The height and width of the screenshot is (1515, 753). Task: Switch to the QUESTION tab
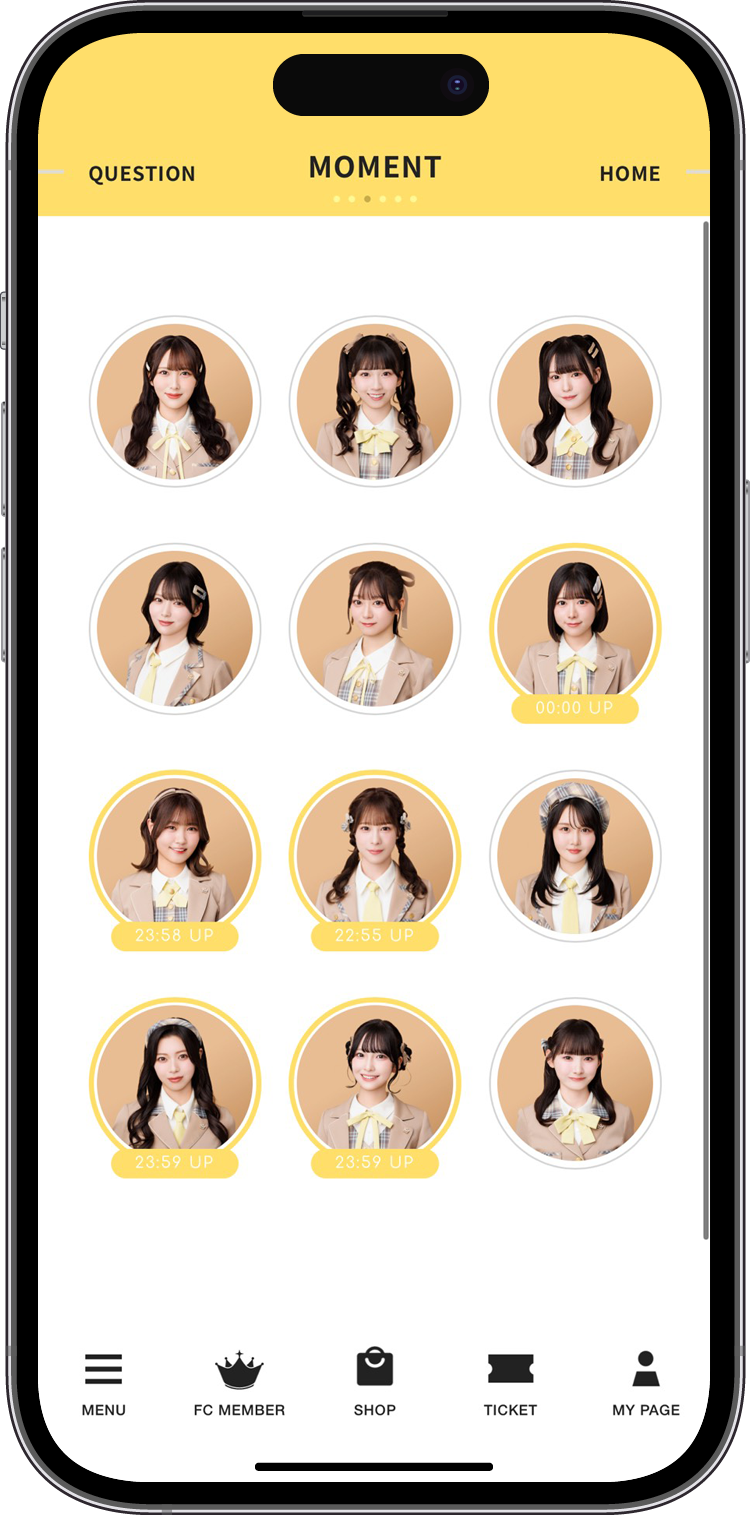pos(141,174)
